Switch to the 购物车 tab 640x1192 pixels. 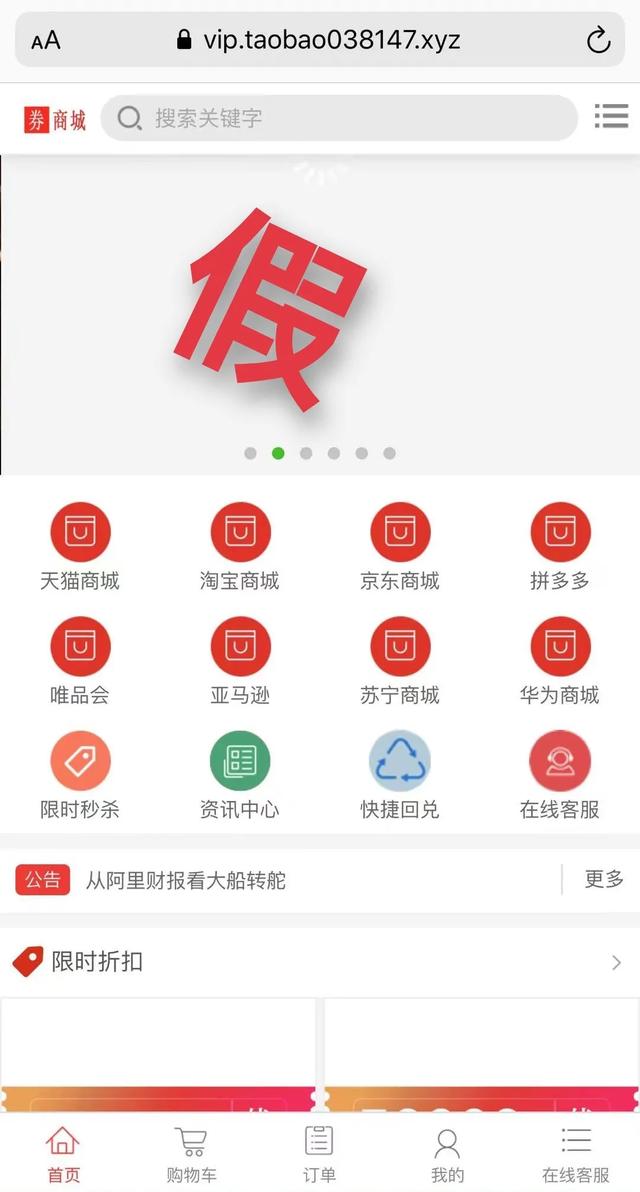[191, 1154]
